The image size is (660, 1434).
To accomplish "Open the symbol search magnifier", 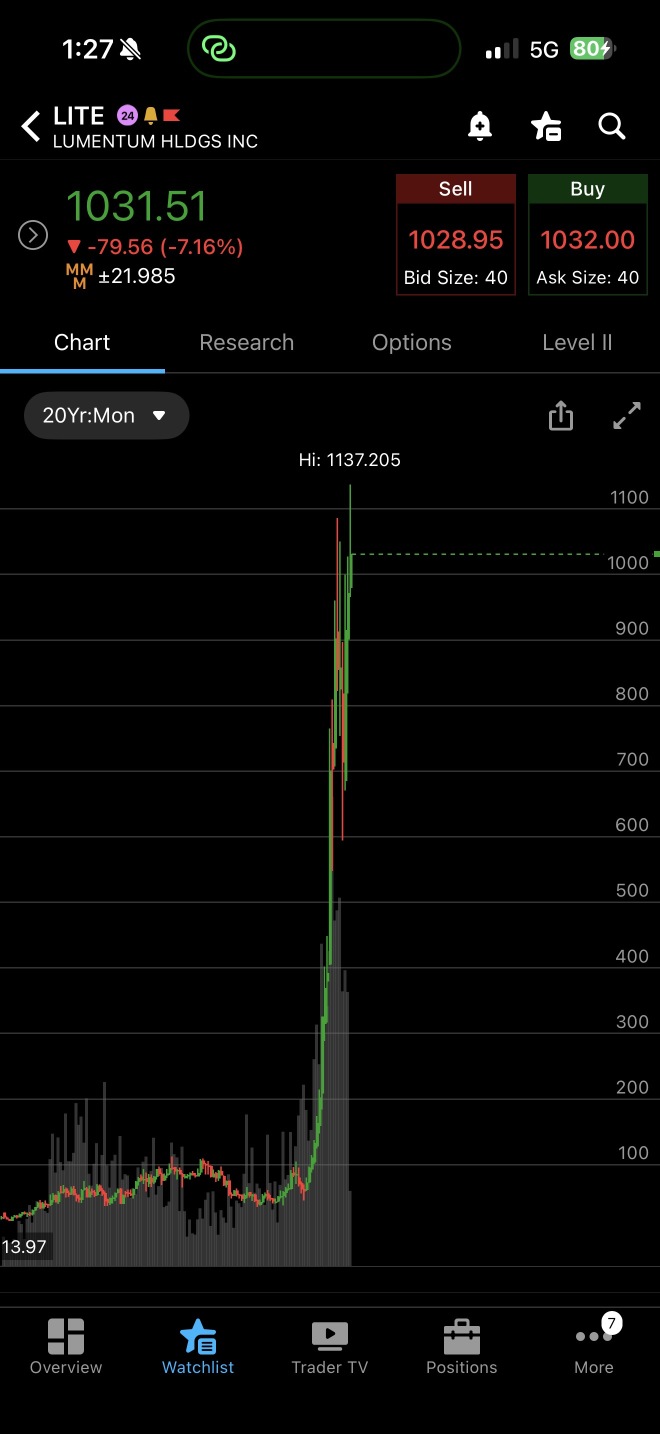I will (612, 126).
